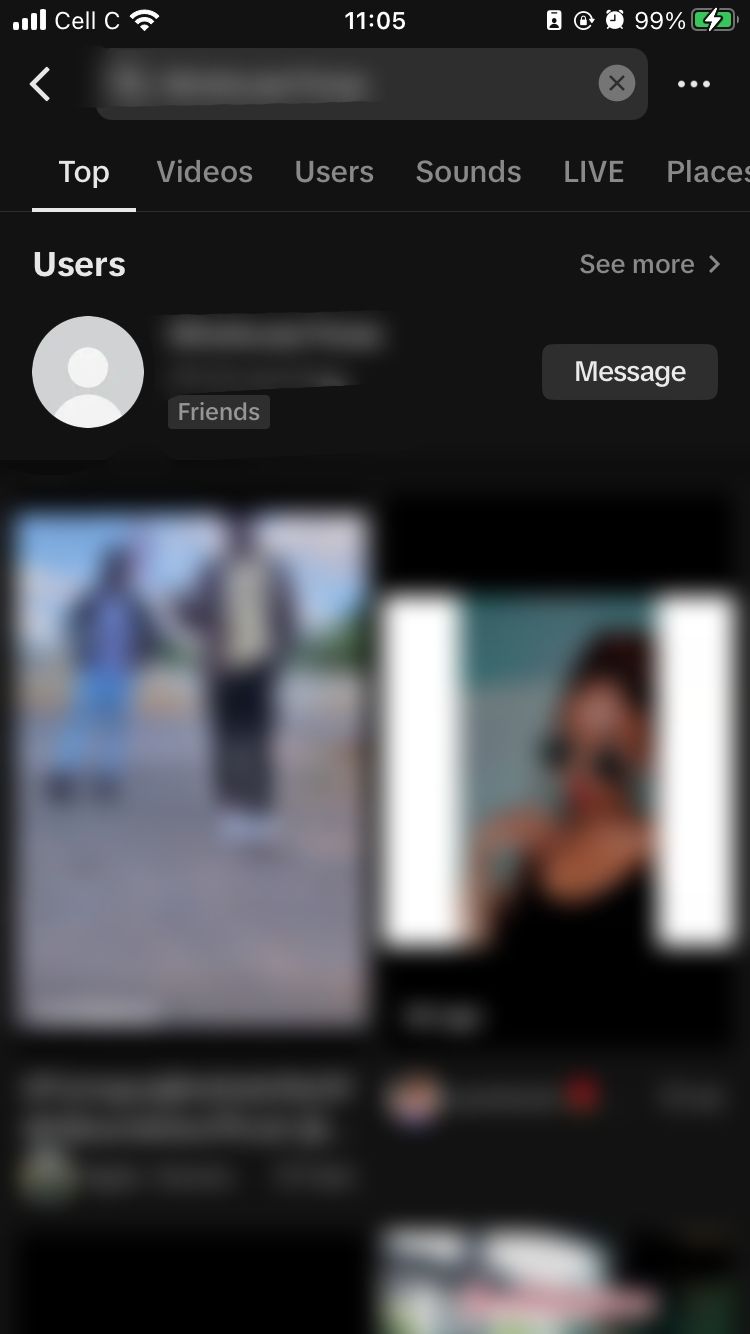Open the video of the woman in black
This screenshot has height=1334, width=750.
tap(560, 770)
